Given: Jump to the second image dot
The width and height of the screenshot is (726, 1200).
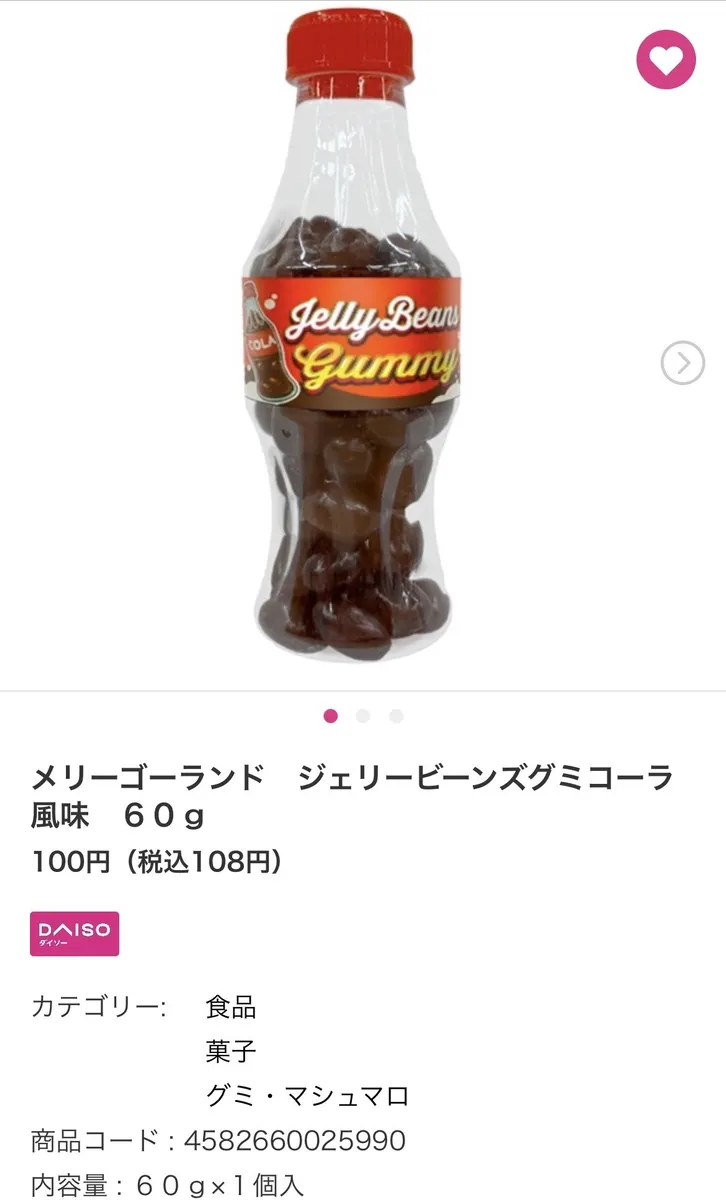Looking at the screenshot, I should [363, 716].
